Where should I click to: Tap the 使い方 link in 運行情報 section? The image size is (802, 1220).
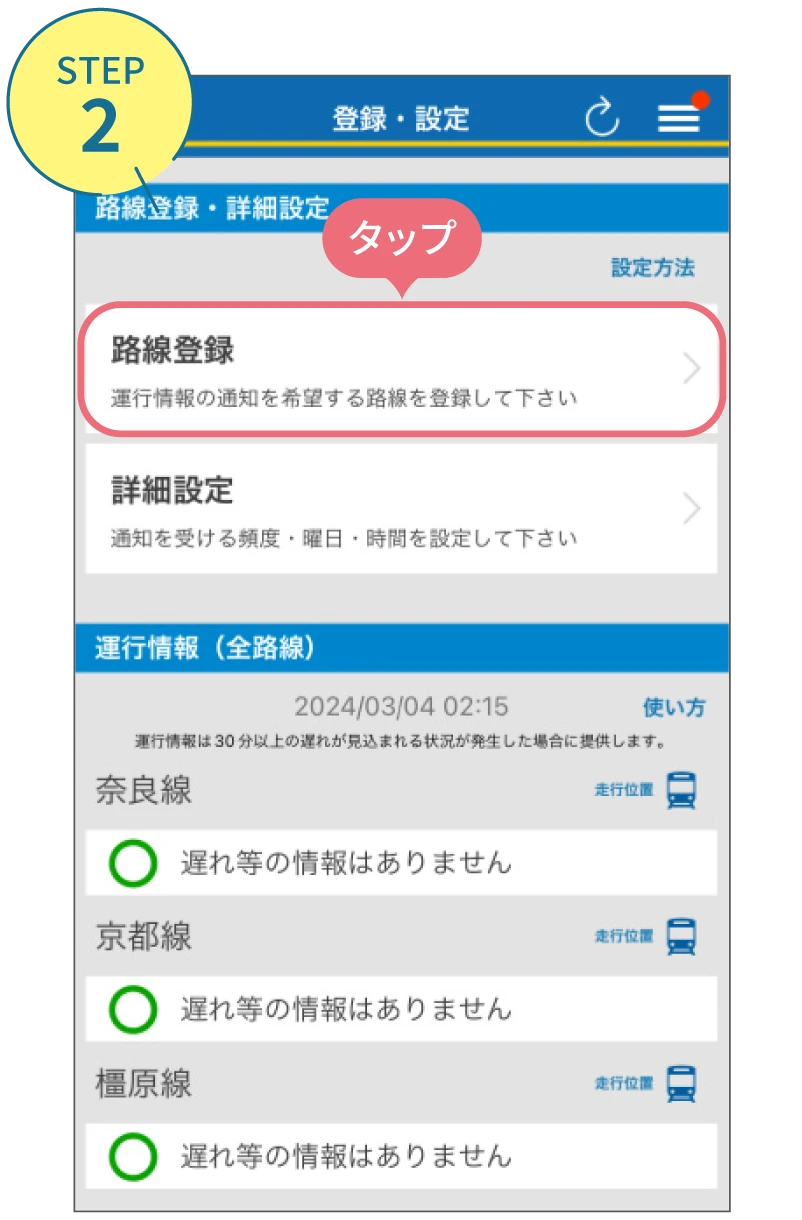(x=673, y=707)
